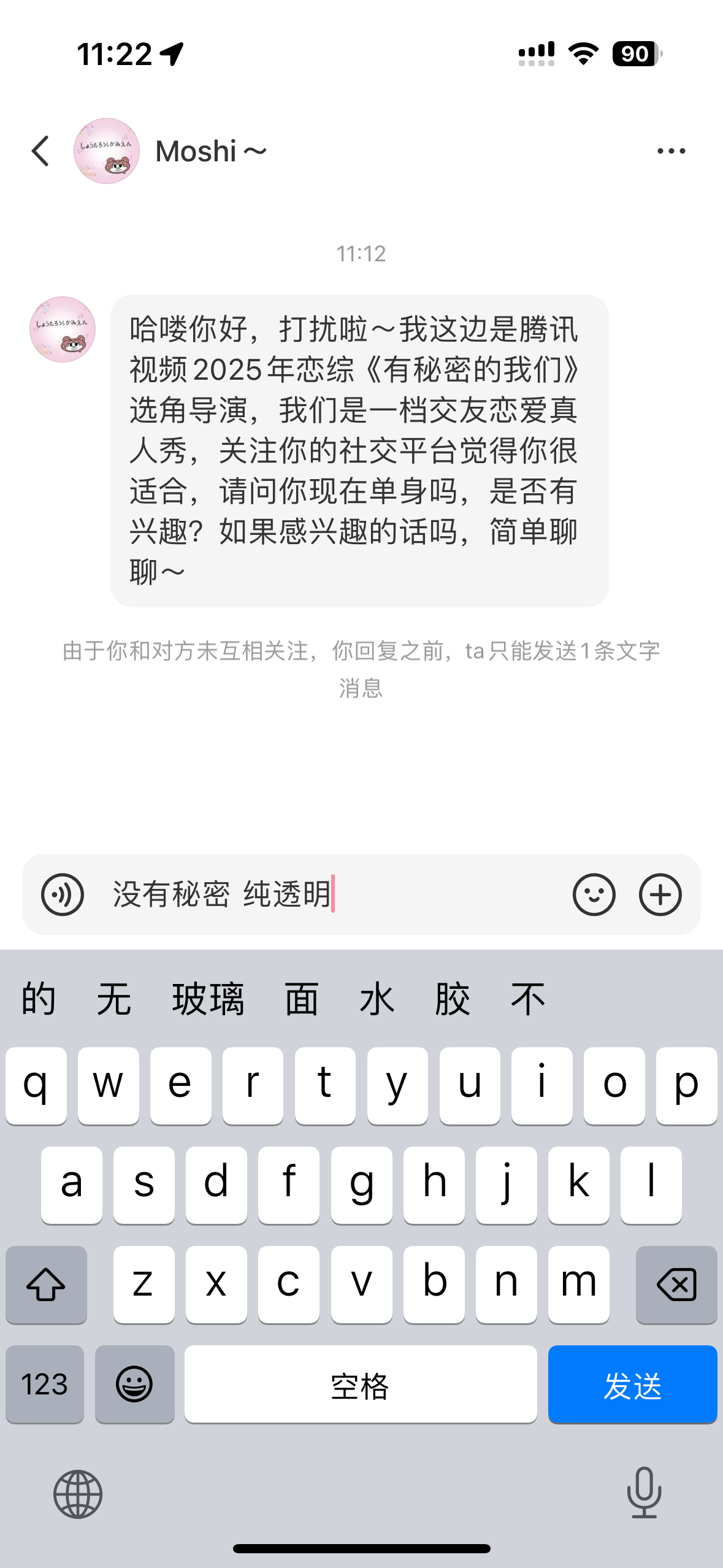This screenshot has height=1568, width=723.
Task: Open the plus attachment menu
Action: (x=660, y=894)
